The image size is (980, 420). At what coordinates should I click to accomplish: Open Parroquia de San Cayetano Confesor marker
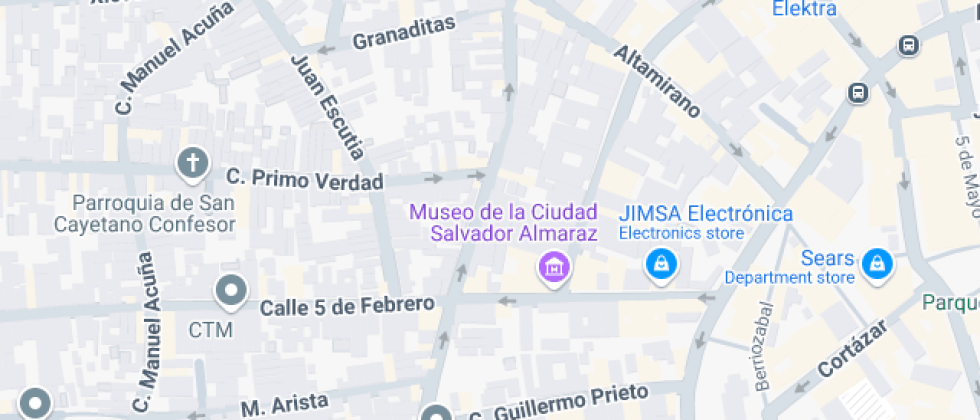point(192,165)
